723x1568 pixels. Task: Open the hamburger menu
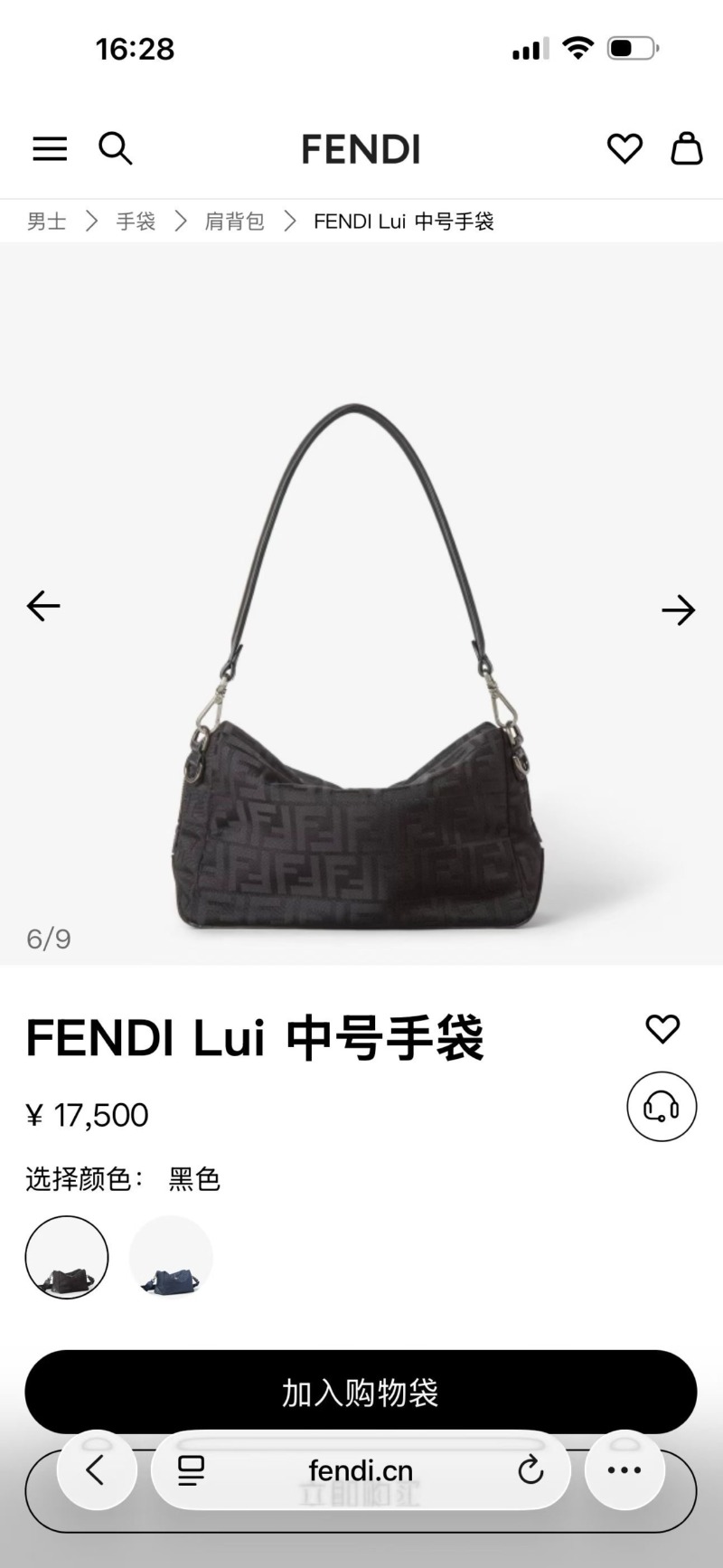(50, 148)
